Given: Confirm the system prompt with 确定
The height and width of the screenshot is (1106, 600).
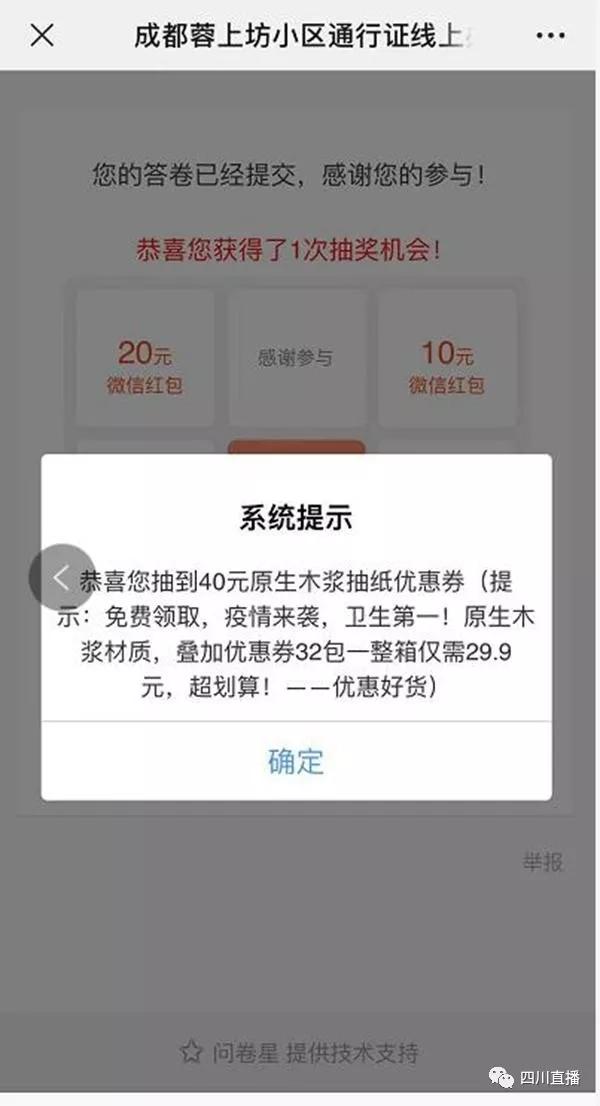Looking at the screenshot, I should tap(296, 760).
